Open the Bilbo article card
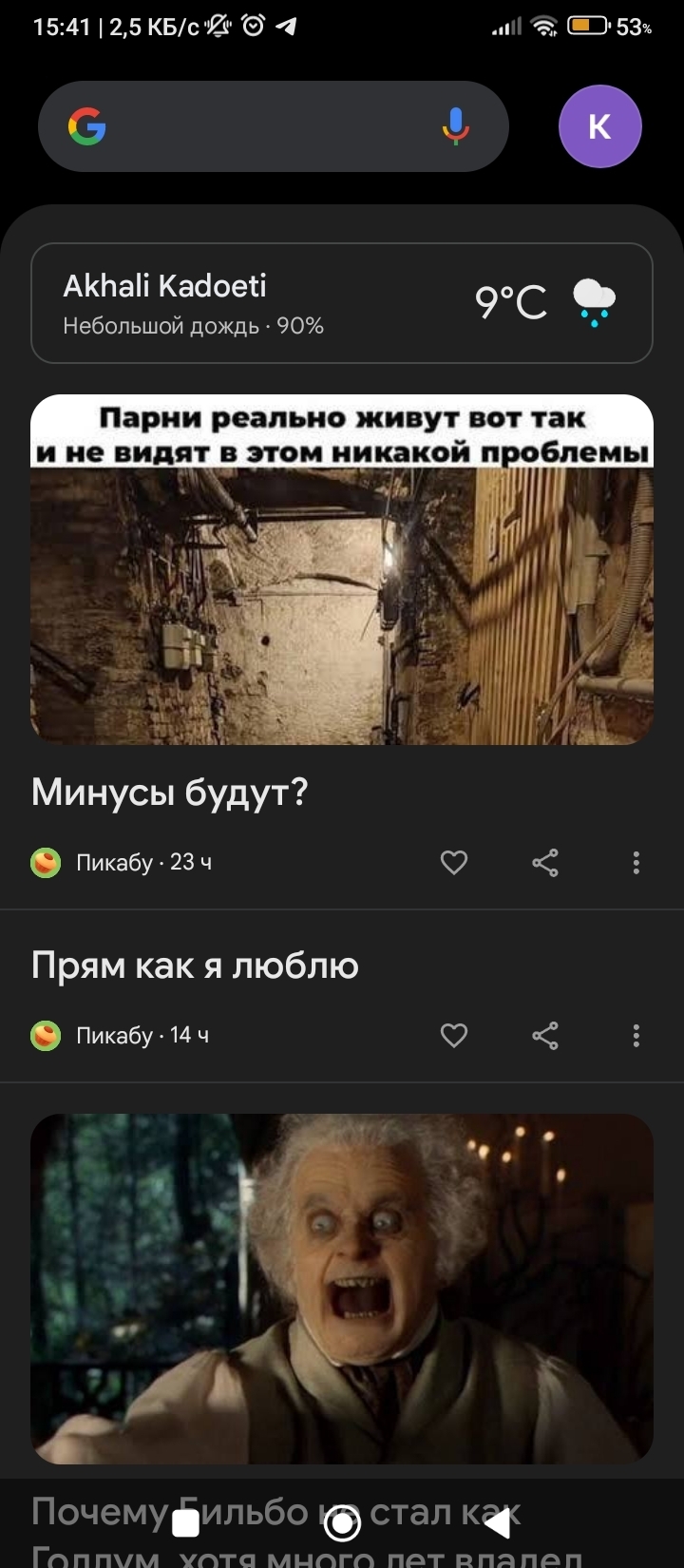684x1568 pixels. pyautogui.click(x=342, y=1288)
